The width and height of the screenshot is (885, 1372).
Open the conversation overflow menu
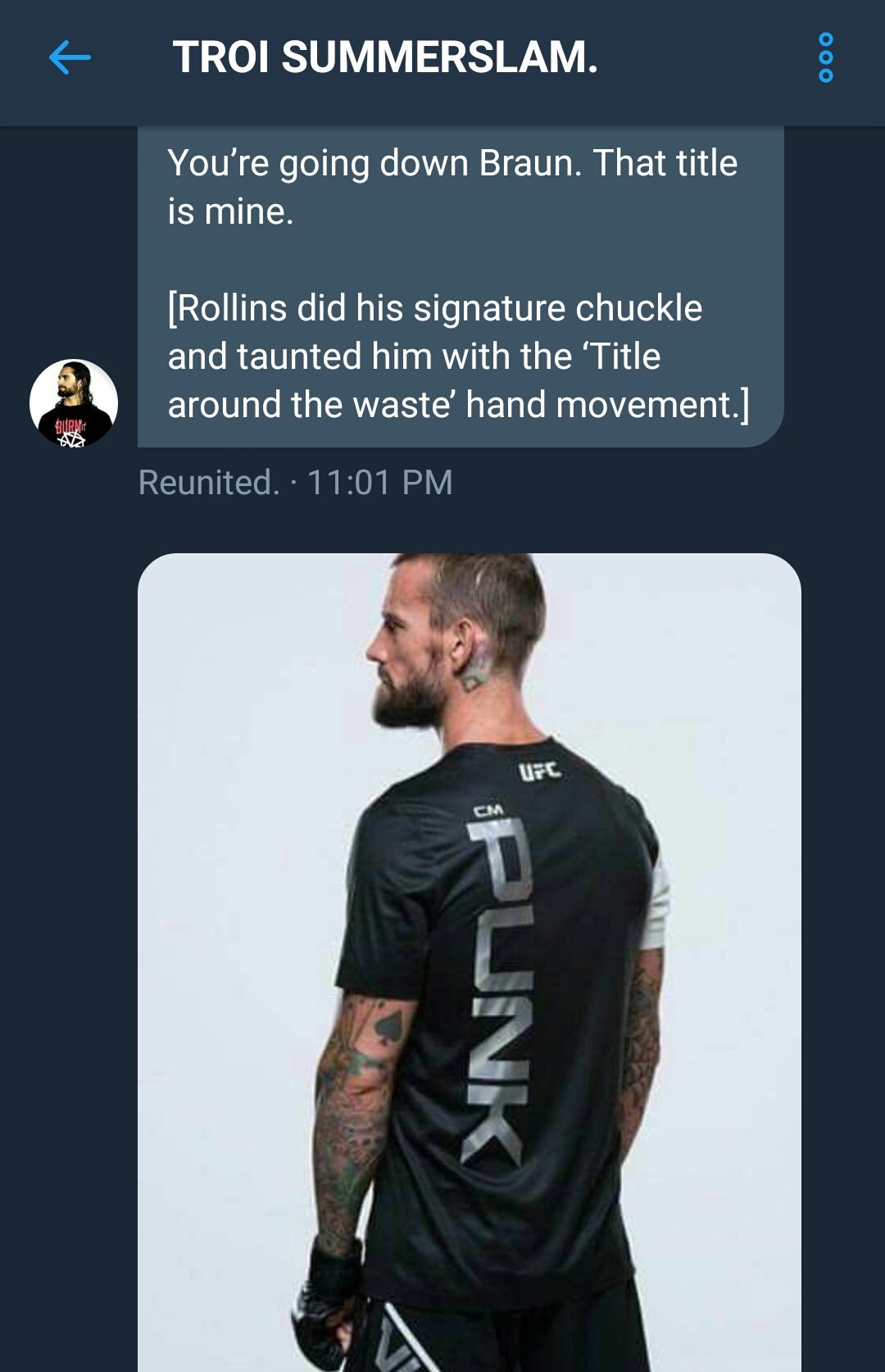point(825,58)
